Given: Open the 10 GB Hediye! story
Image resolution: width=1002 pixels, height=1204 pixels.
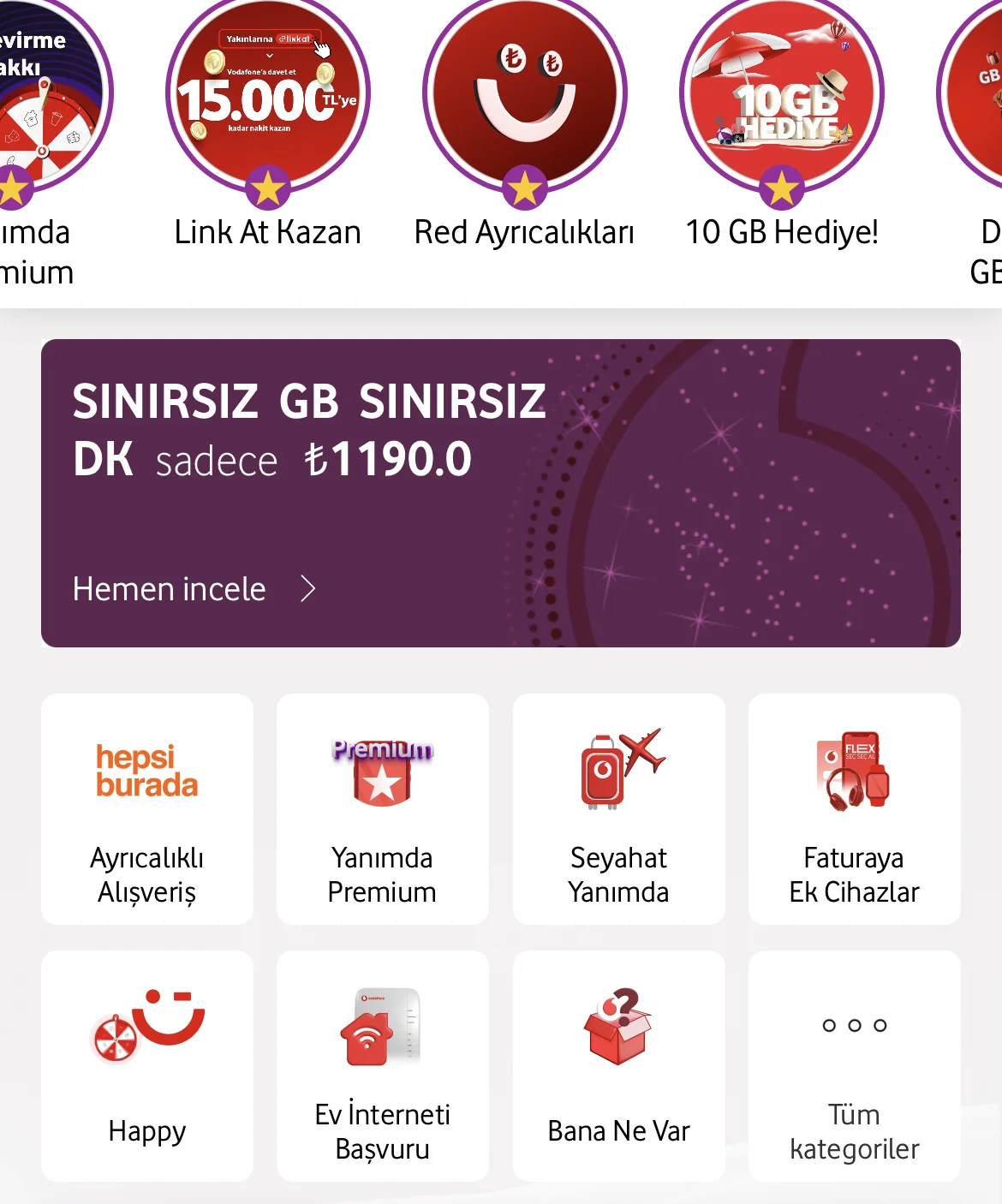Looking at the screenshot, I should [x=782, y=94].
